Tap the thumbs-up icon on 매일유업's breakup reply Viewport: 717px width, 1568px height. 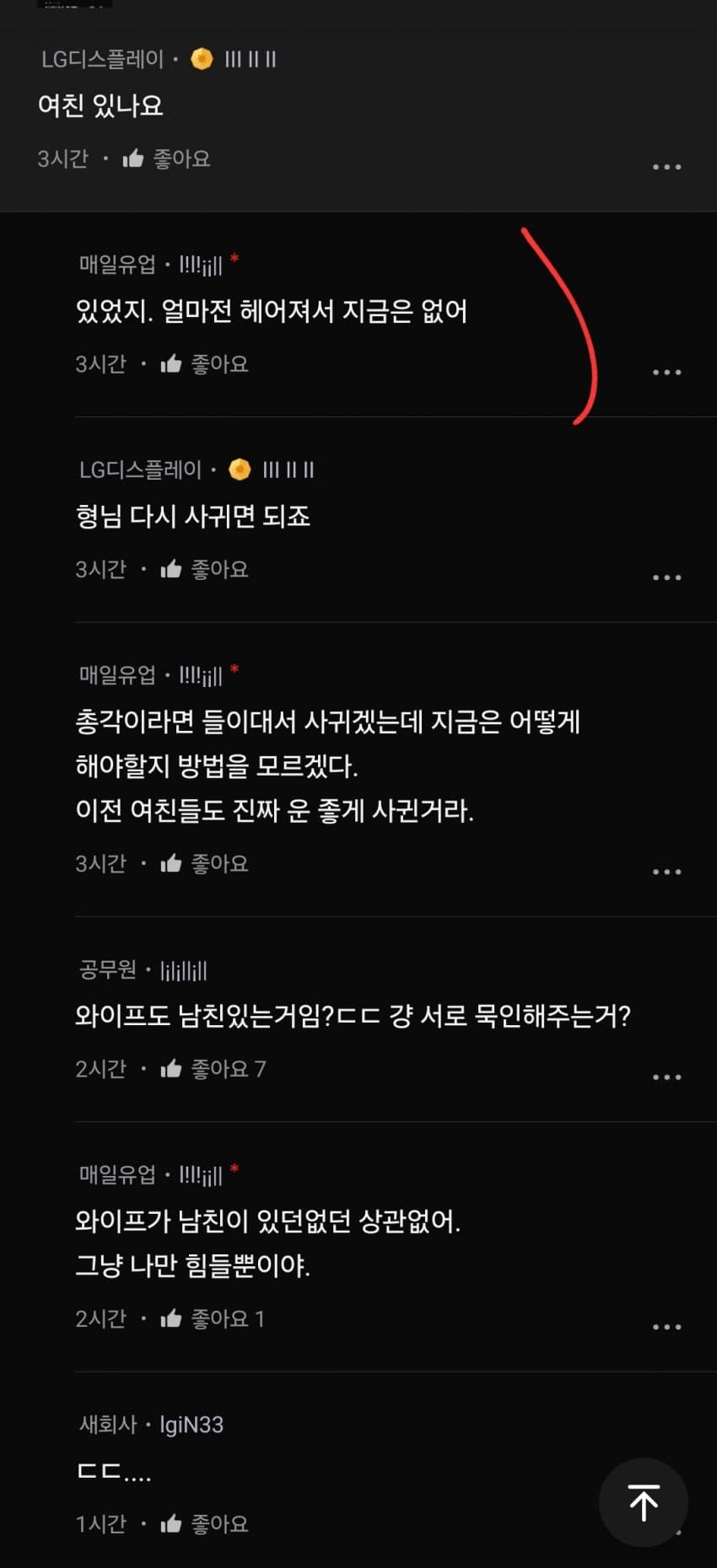point(172,363)
